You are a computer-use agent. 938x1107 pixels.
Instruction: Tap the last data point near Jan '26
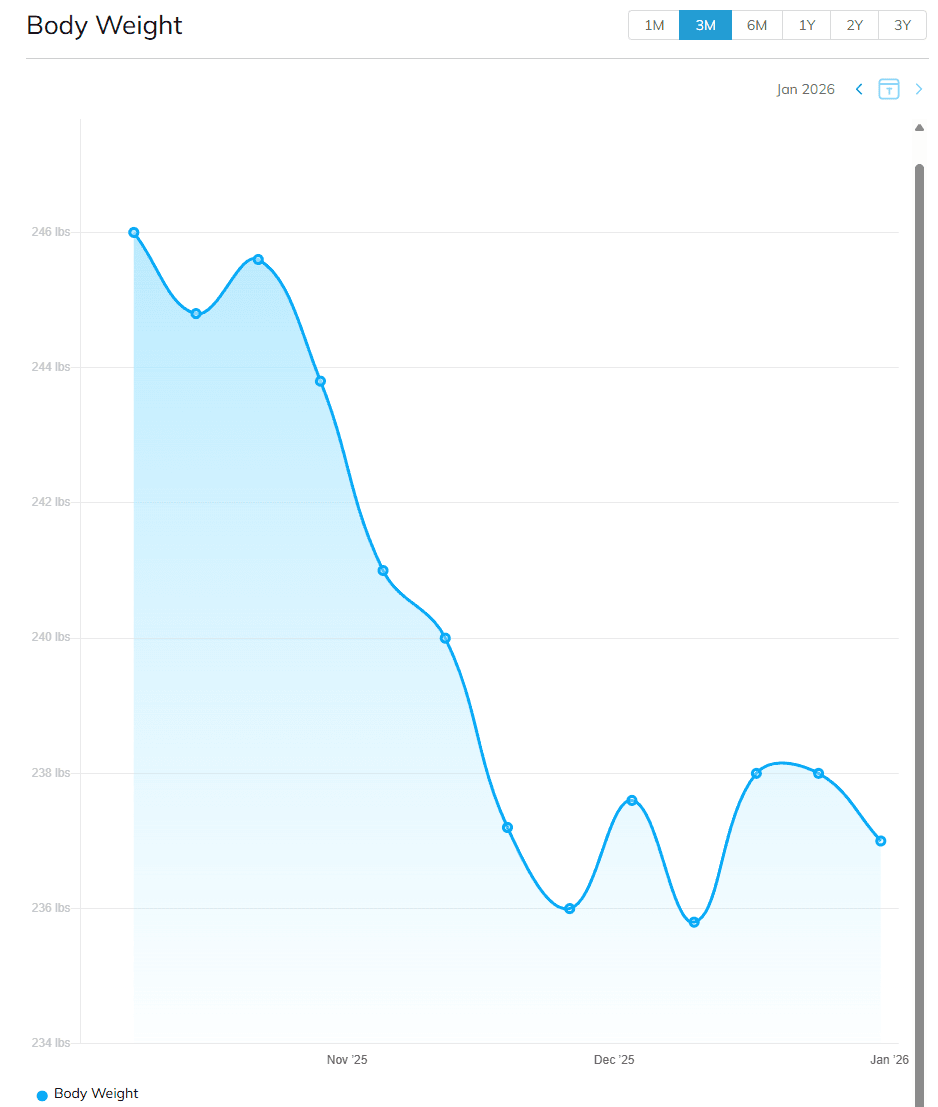(x=881, y=841)
